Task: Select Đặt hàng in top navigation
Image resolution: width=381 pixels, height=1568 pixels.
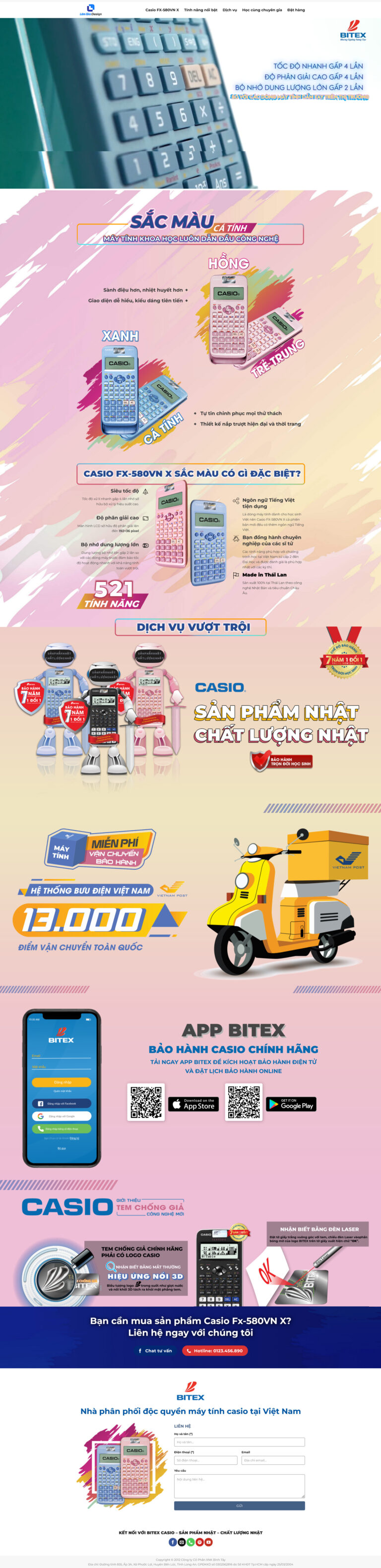Action: tap(296, 10)
